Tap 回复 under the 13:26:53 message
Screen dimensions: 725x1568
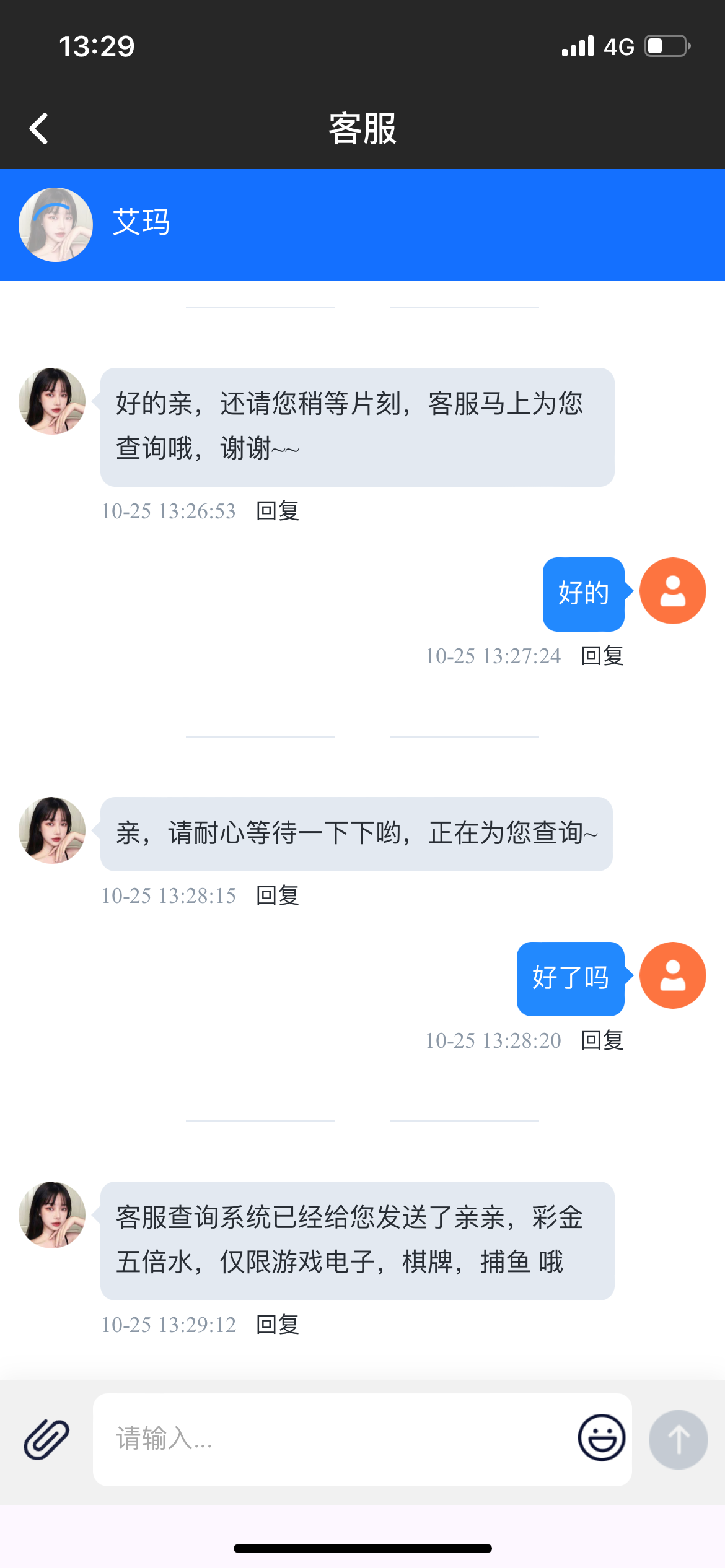tap(278, 512)
